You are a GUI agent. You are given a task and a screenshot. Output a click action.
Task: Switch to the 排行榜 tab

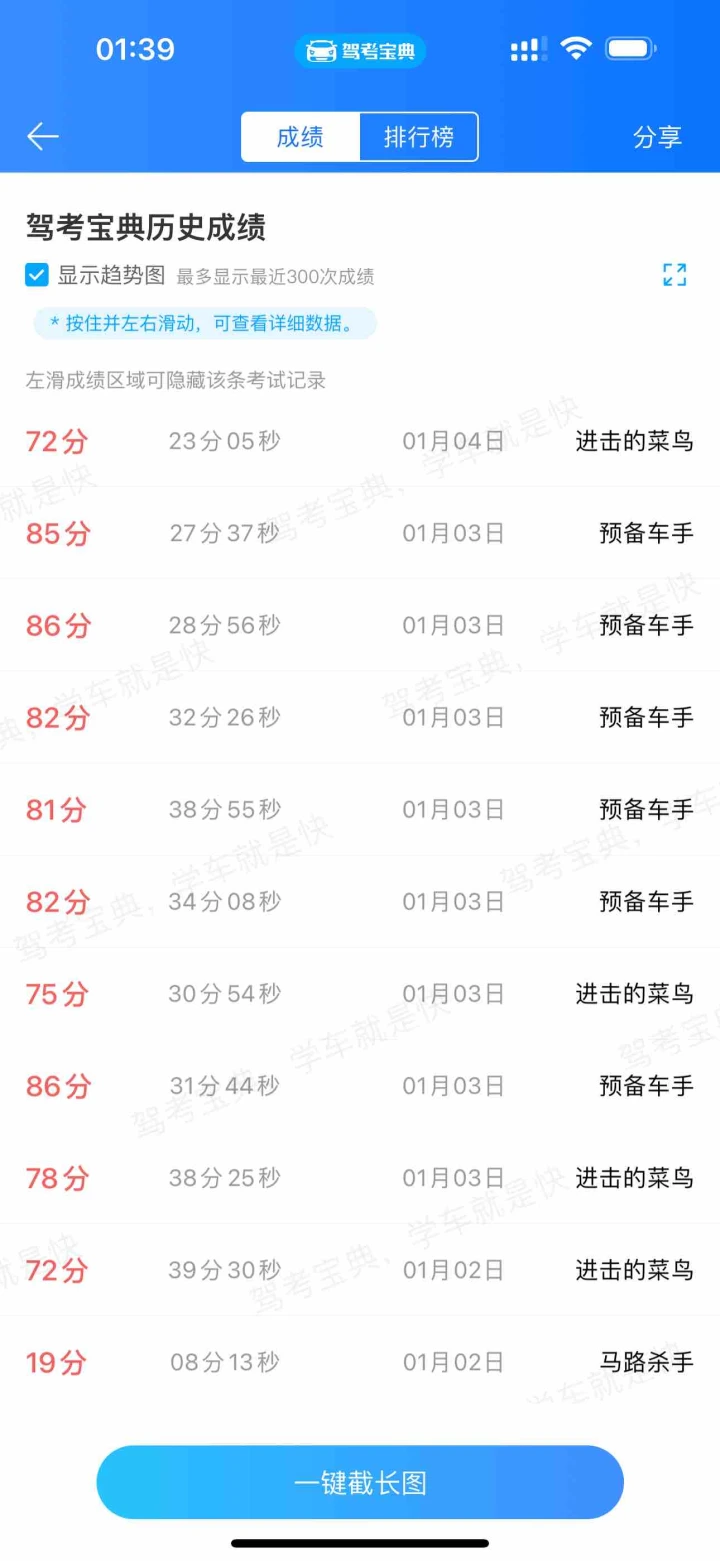418,137
